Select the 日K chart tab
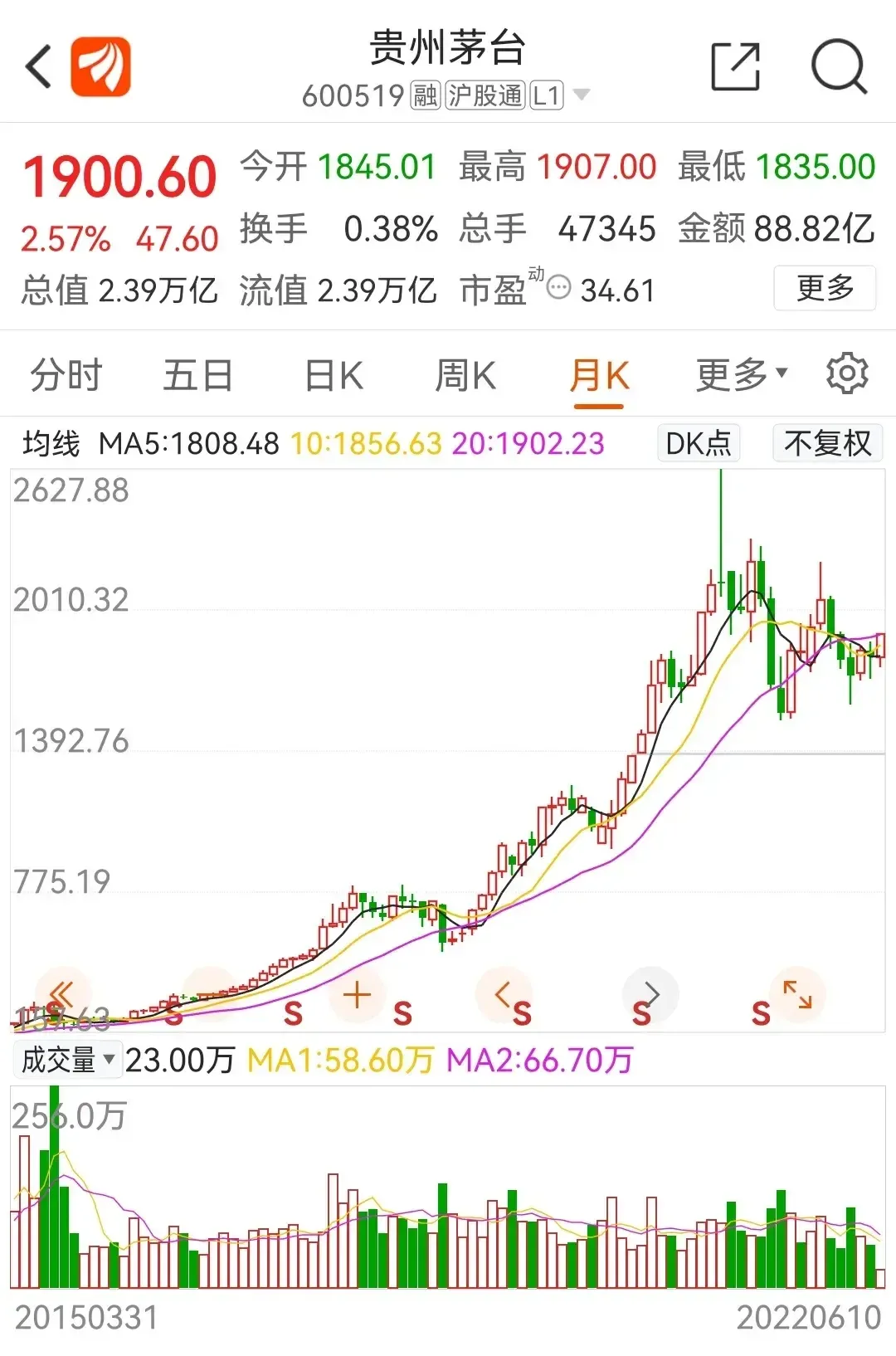896x1356 pixels. coord(334,376)
